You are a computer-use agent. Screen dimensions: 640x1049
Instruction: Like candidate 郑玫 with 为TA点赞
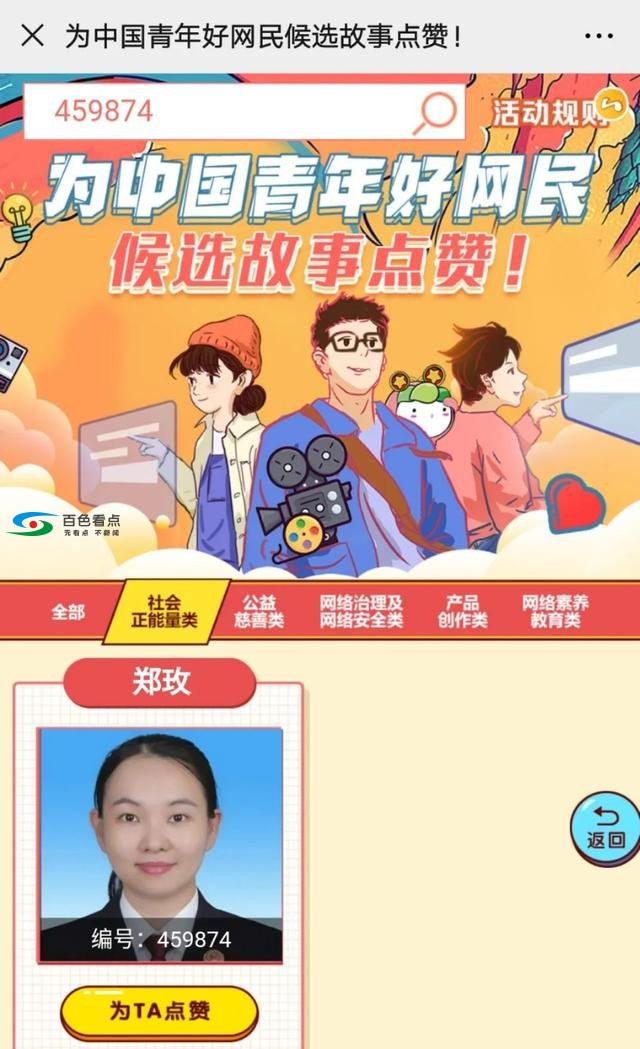(x=160, y=1011)
